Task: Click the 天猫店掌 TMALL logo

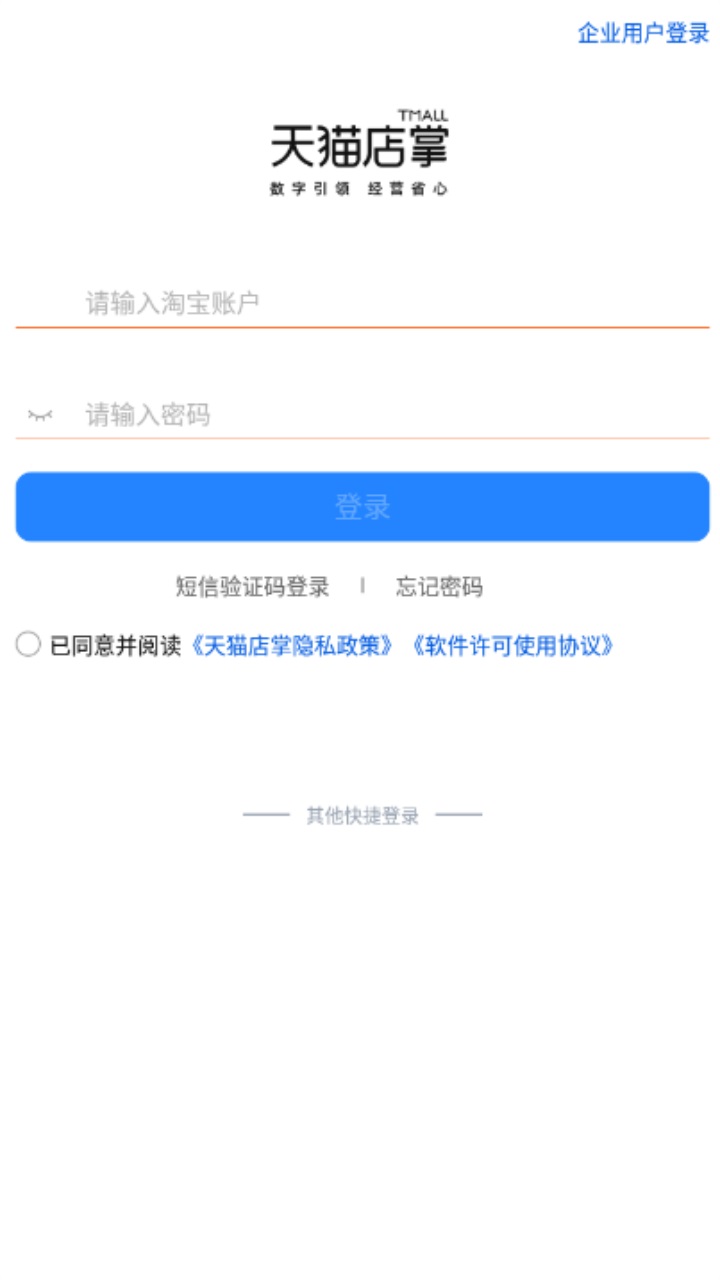Action: coord(360,145)
